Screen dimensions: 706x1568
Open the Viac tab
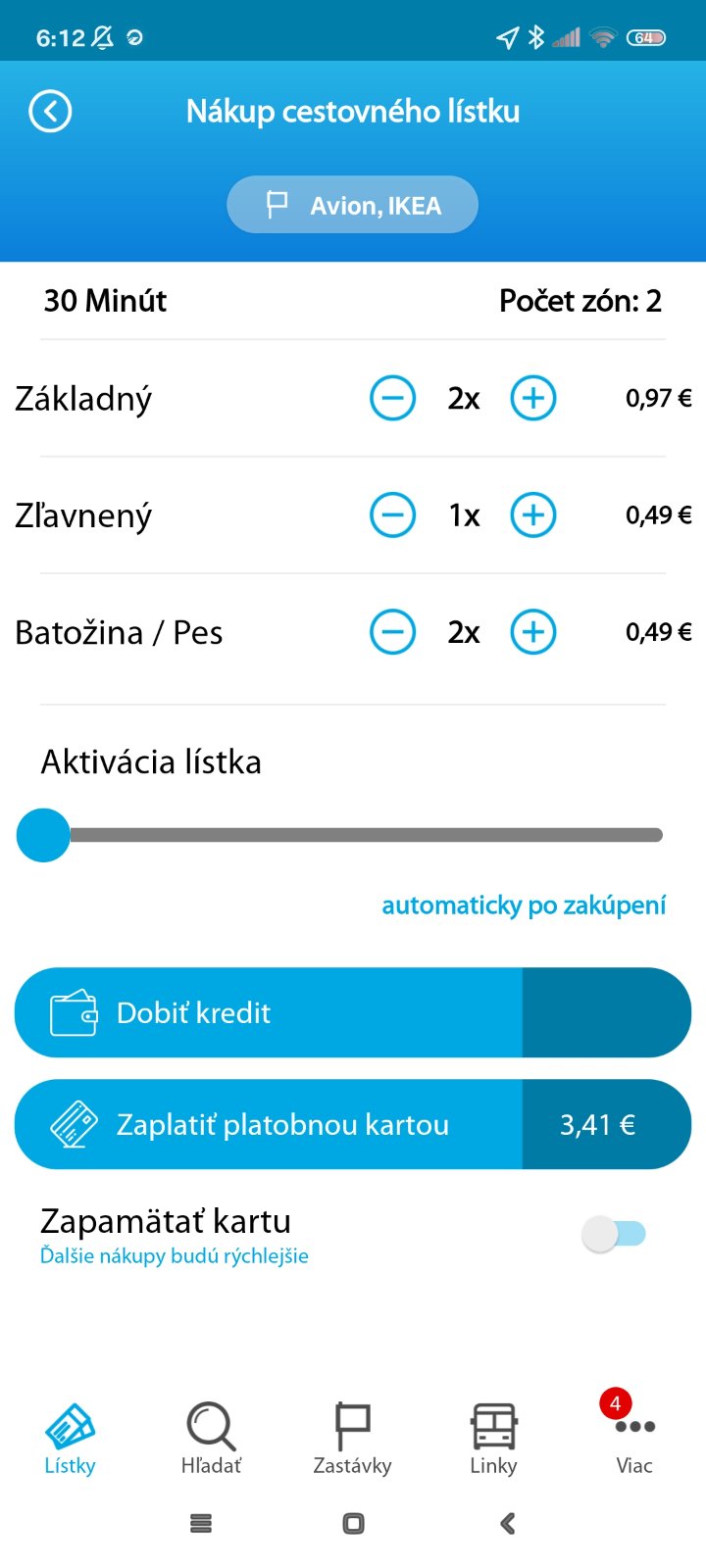click(634, 1438)
